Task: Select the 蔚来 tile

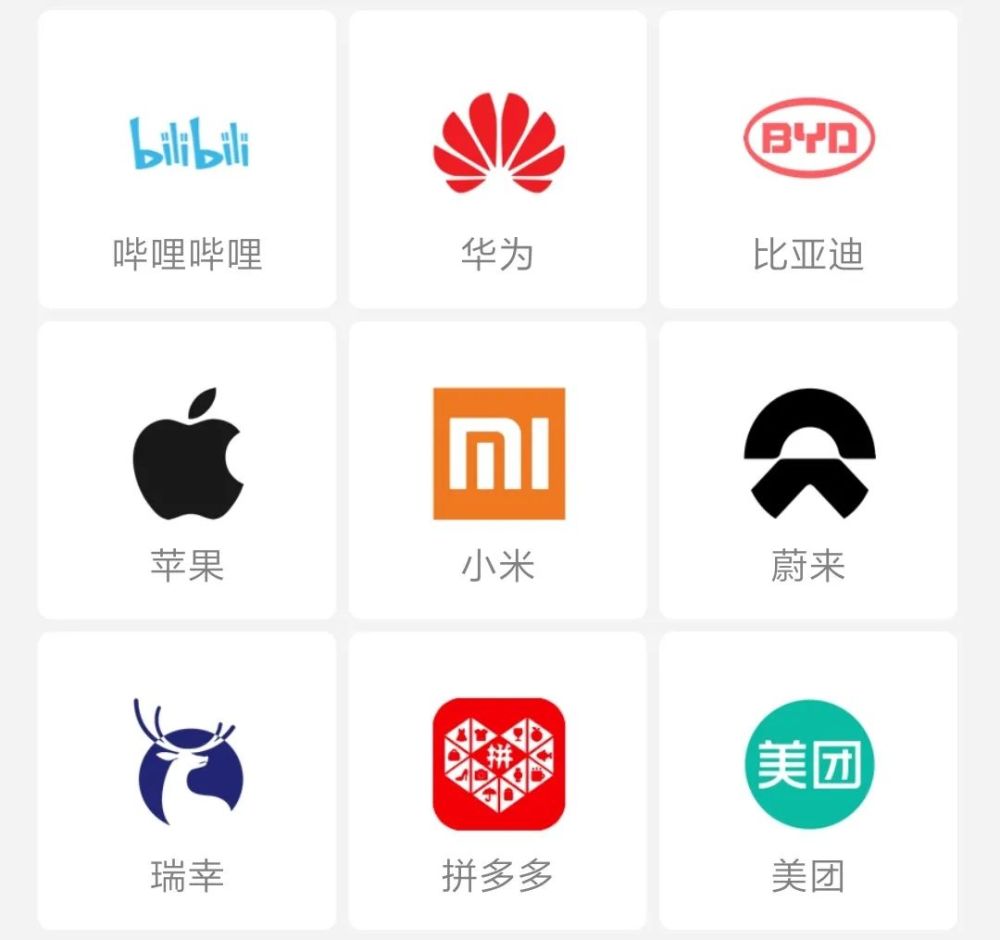Action: coord(808,470)
